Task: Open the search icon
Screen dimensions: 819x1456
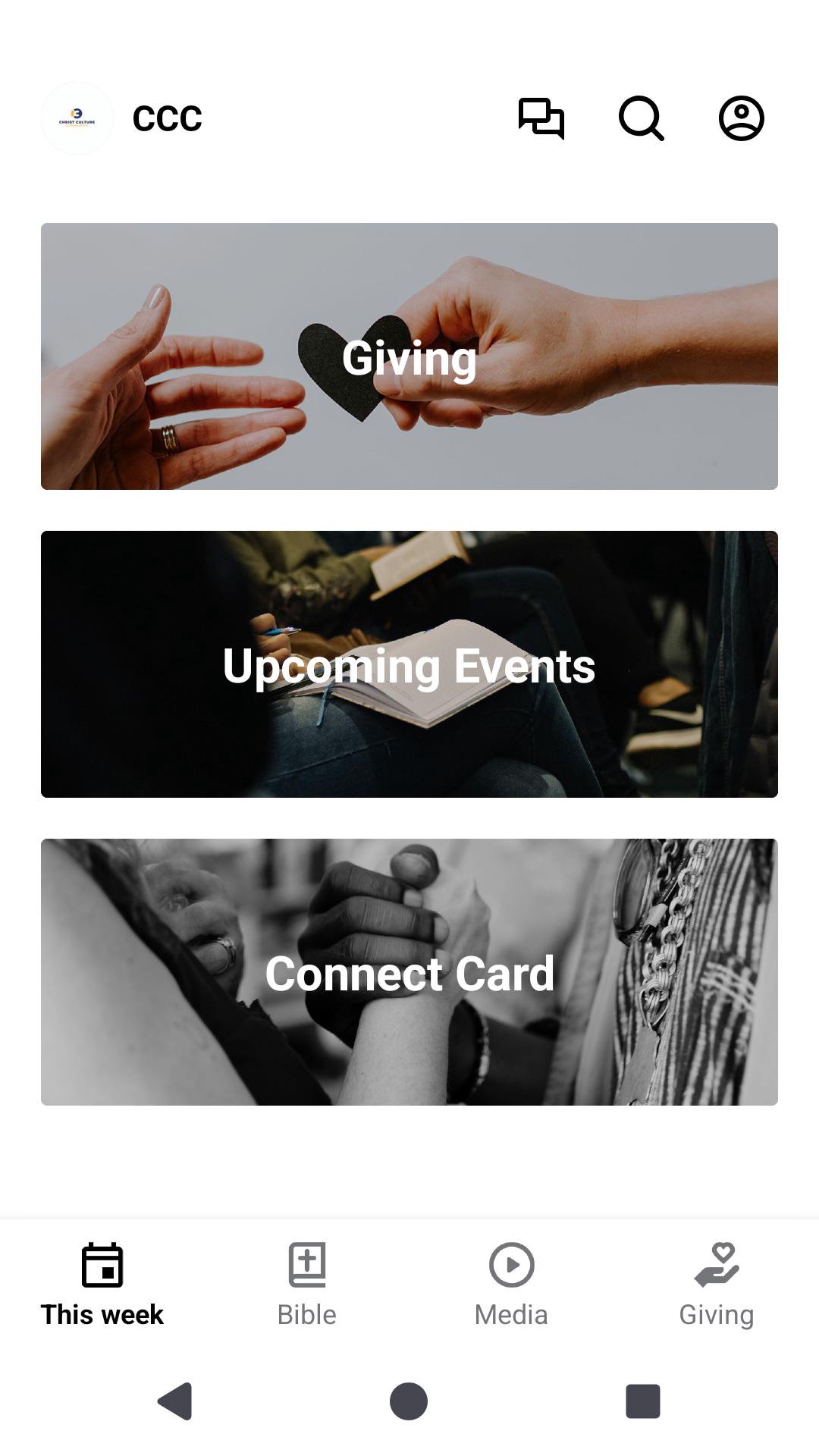Action: (x=641, y=118)
